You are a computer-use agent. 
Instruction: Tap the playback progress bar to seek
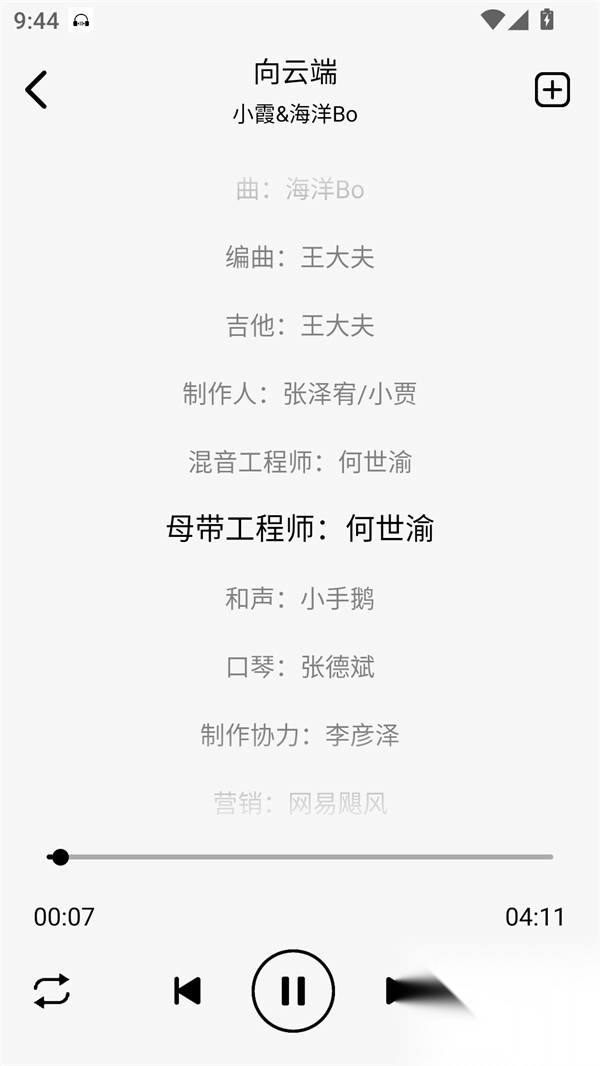[300, 857]
